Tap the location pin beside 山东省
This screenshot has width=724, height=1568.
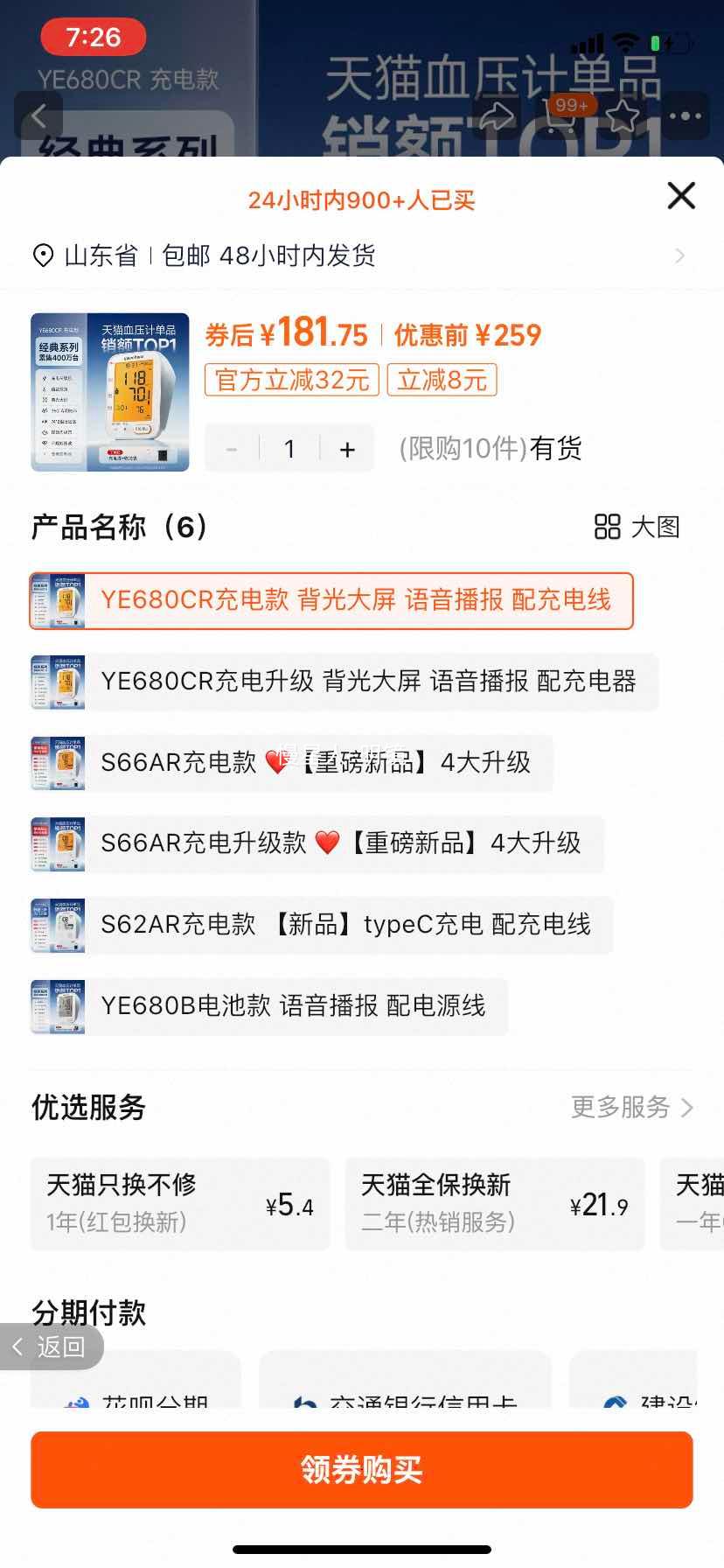pos(41,255)
